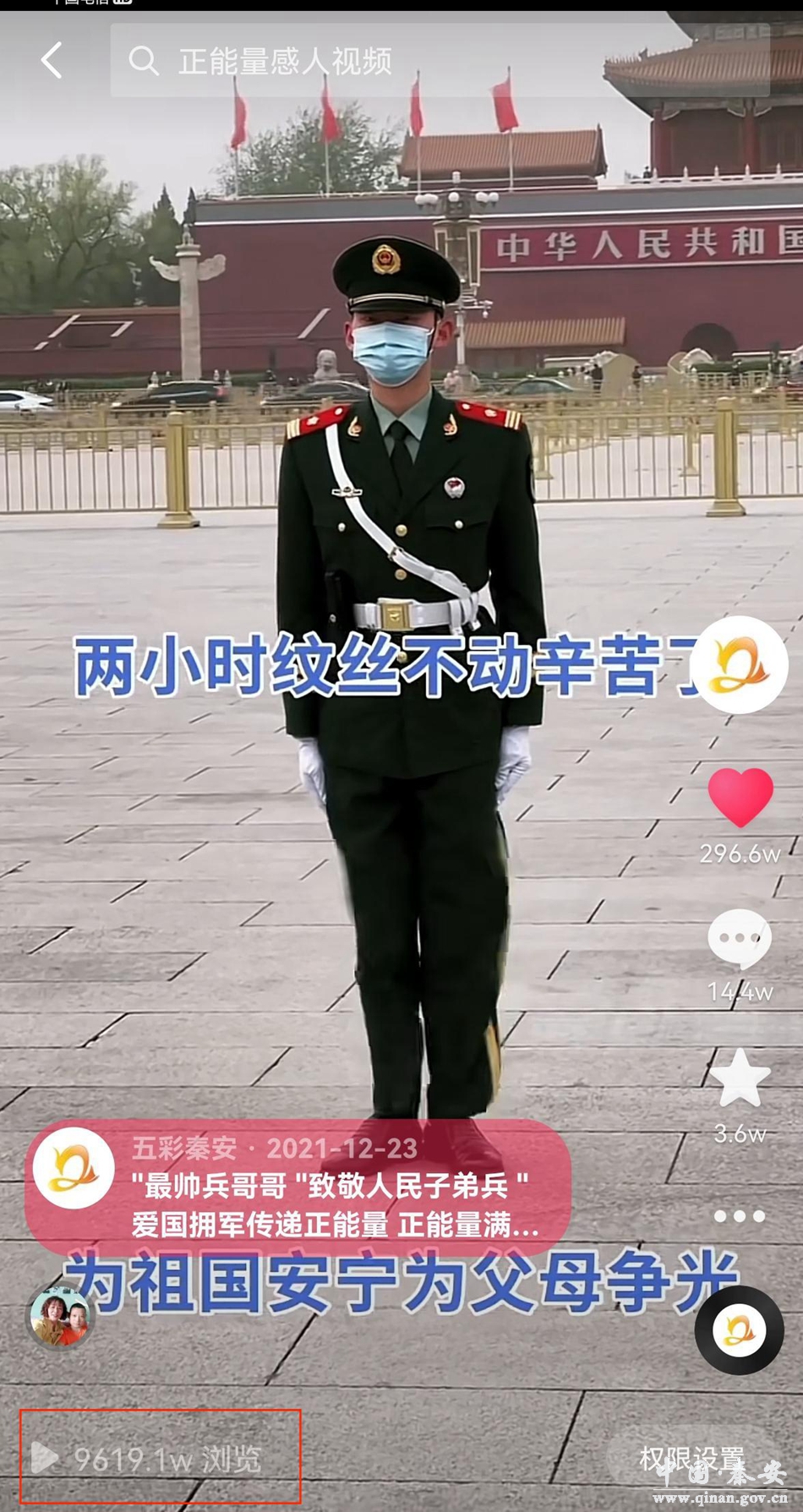Open the three-dot more options
803x1512 pixels.
coord(740,1216)
